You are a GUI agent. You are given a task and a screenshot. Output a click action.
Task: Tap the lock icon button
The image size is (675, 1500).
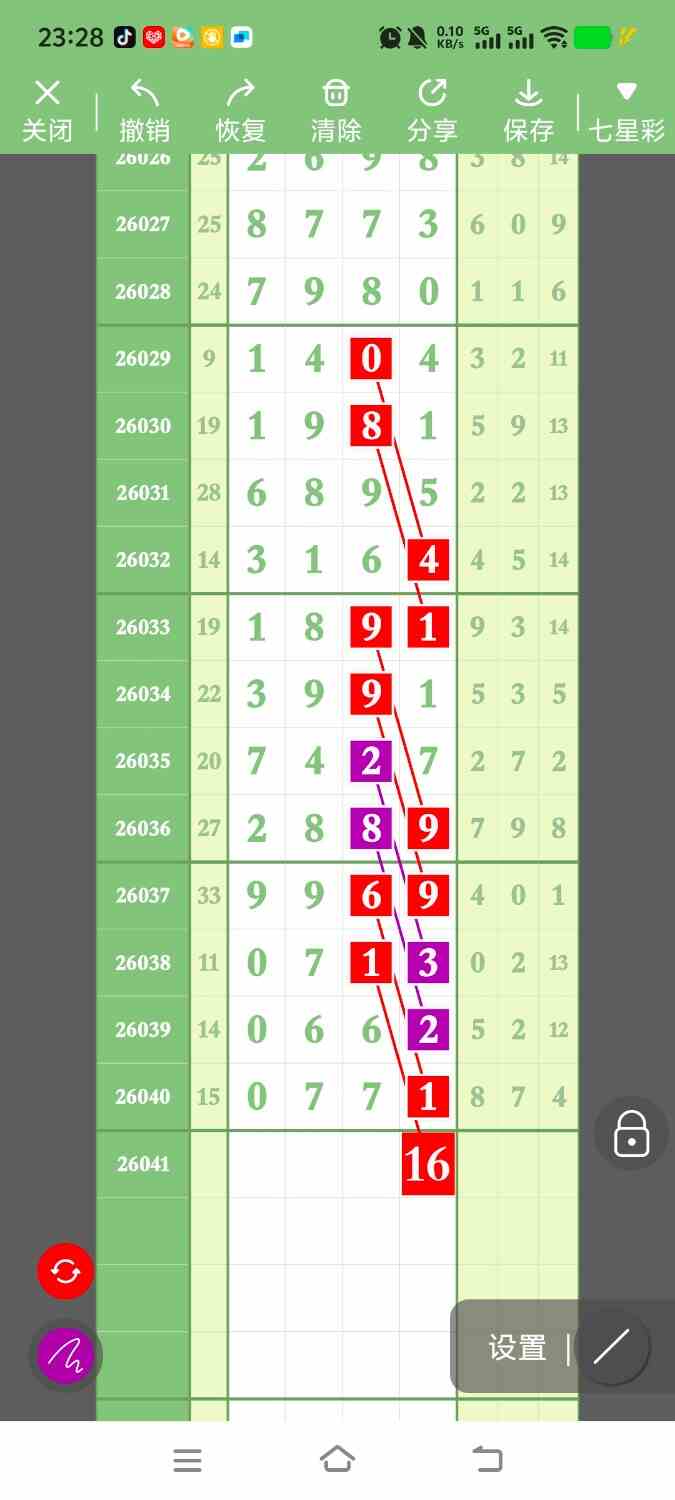coord(631,1134)
